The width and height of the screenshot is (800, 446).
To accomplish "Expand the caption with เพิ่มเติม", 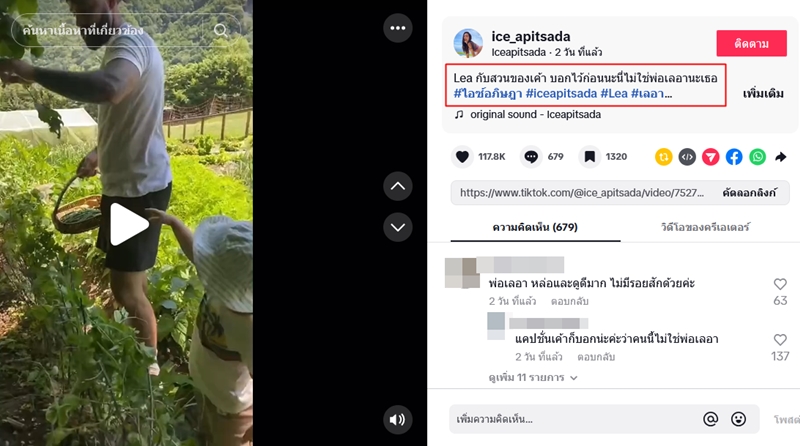I will point(762,93).
